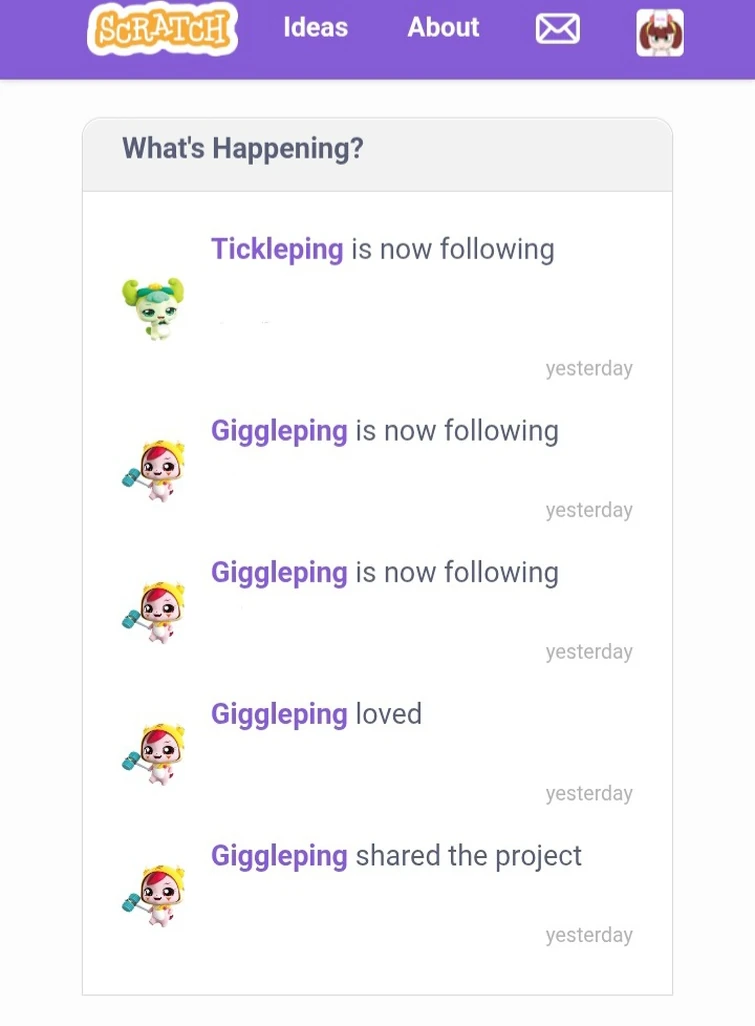Open Giggleping's profile from the loved message
The height and width of the screenshot is (1026, 755).
click(279, 715)
